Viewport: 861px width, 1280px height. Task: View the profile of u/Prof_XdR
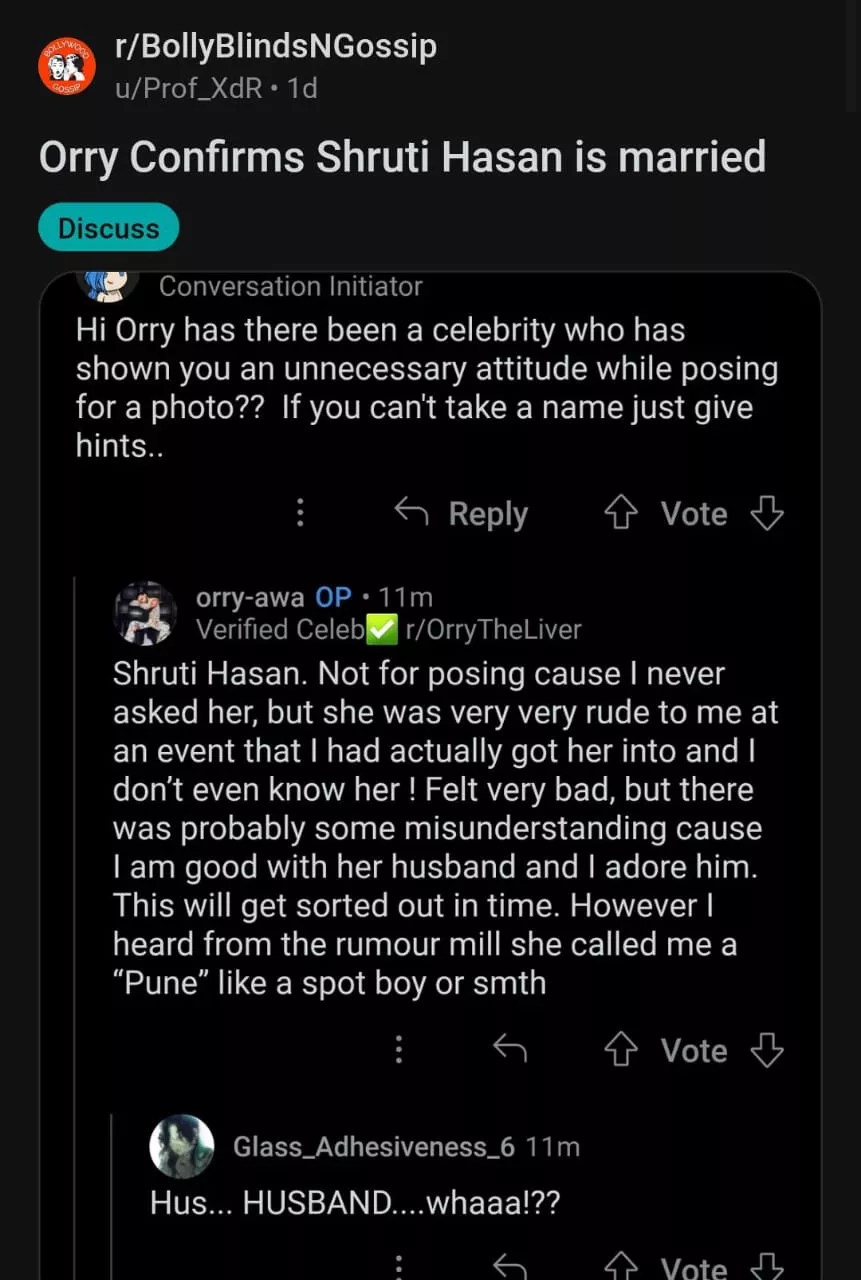189,89
